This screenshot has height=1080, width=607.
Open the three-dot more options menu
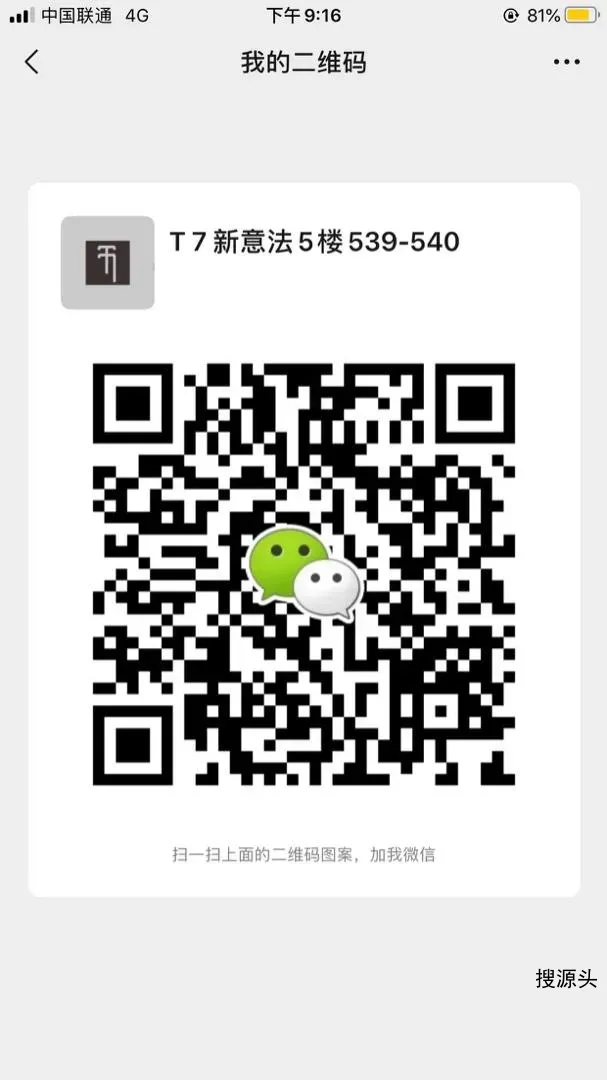(566, 62)
